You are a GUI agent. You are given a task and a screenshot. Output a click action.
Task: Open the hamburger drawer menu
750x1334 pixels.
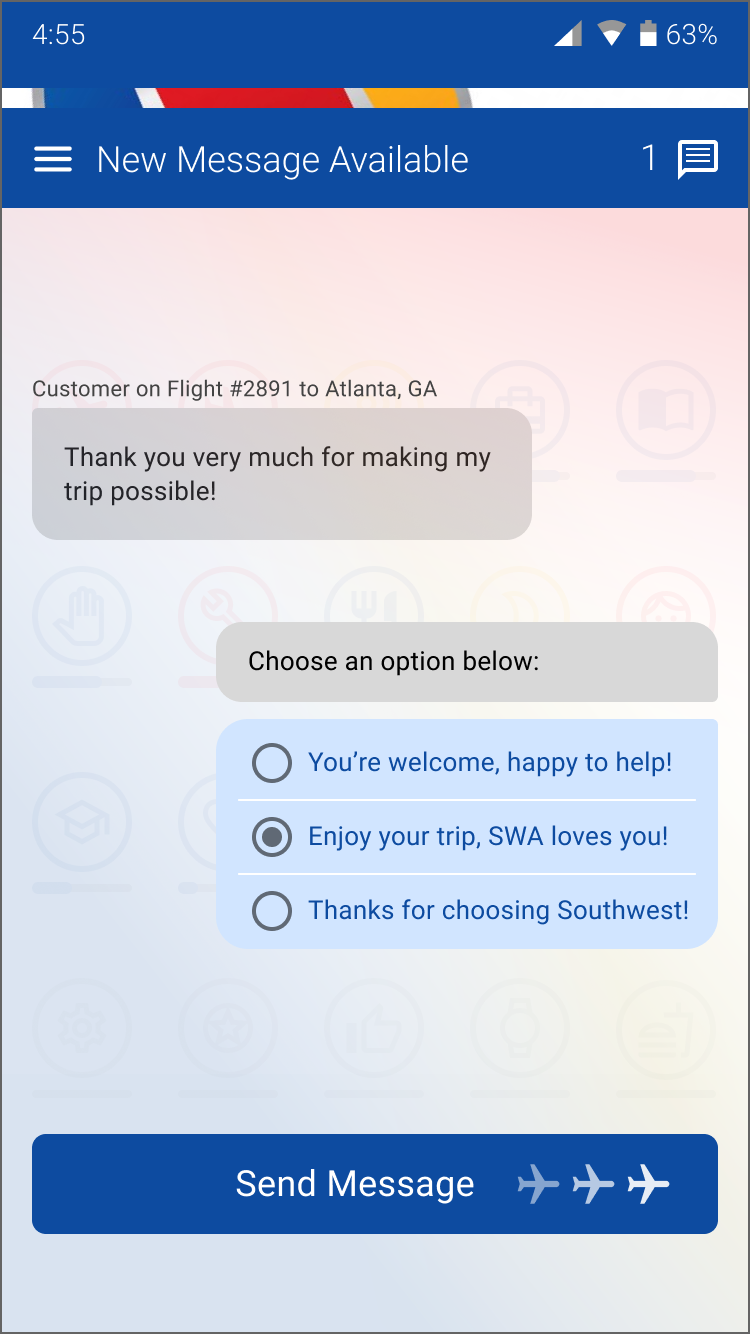[x=53, y=160]
